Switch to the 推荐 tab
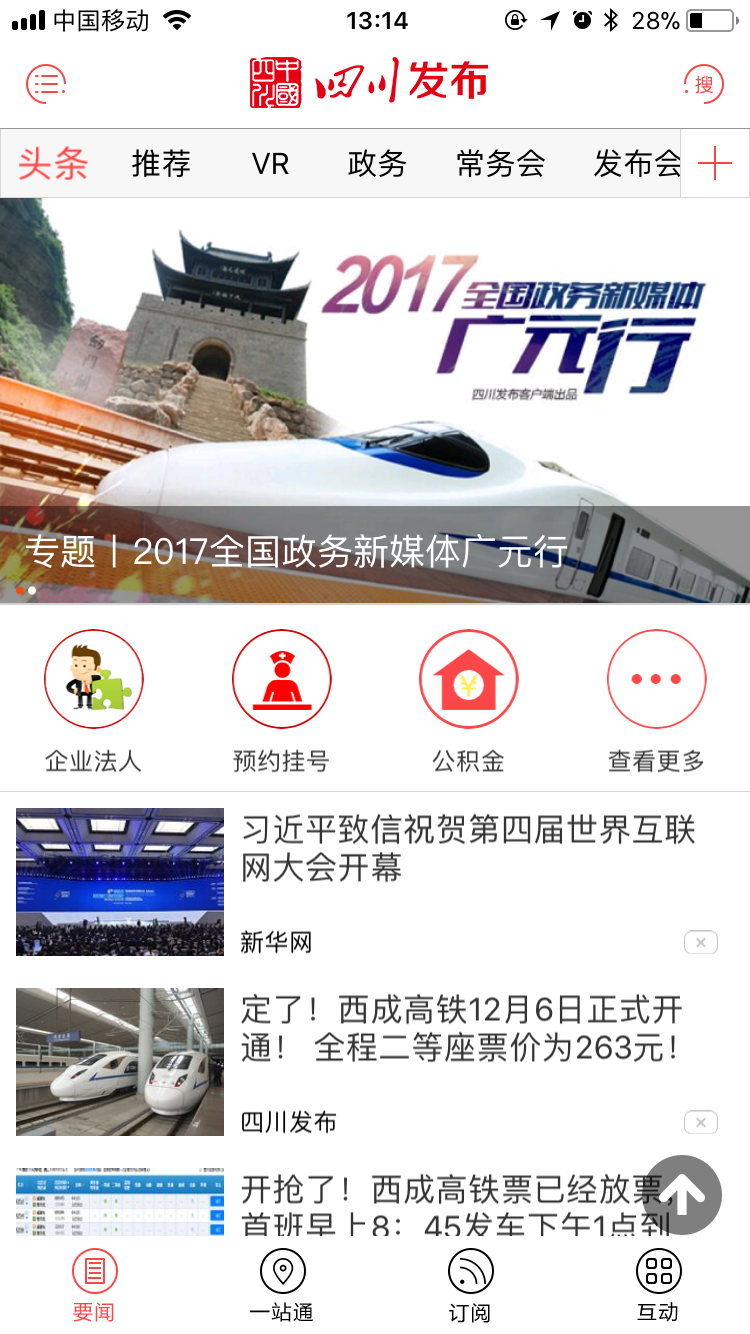This screenshot has width=750, height=1334. click(x=161, y=164)
